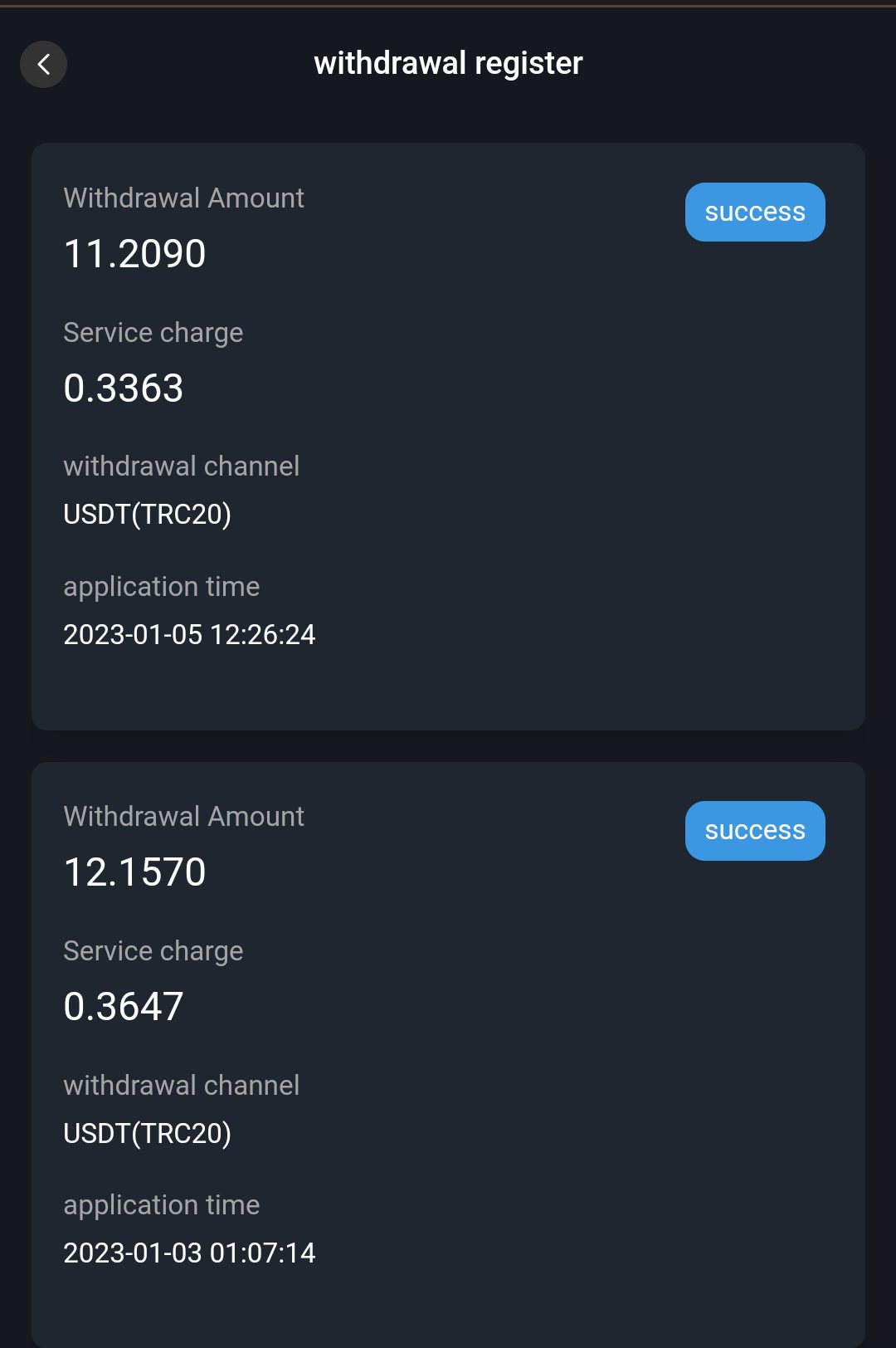
Task: Tap the success badge on the first withdrawal
Action: 754,212
